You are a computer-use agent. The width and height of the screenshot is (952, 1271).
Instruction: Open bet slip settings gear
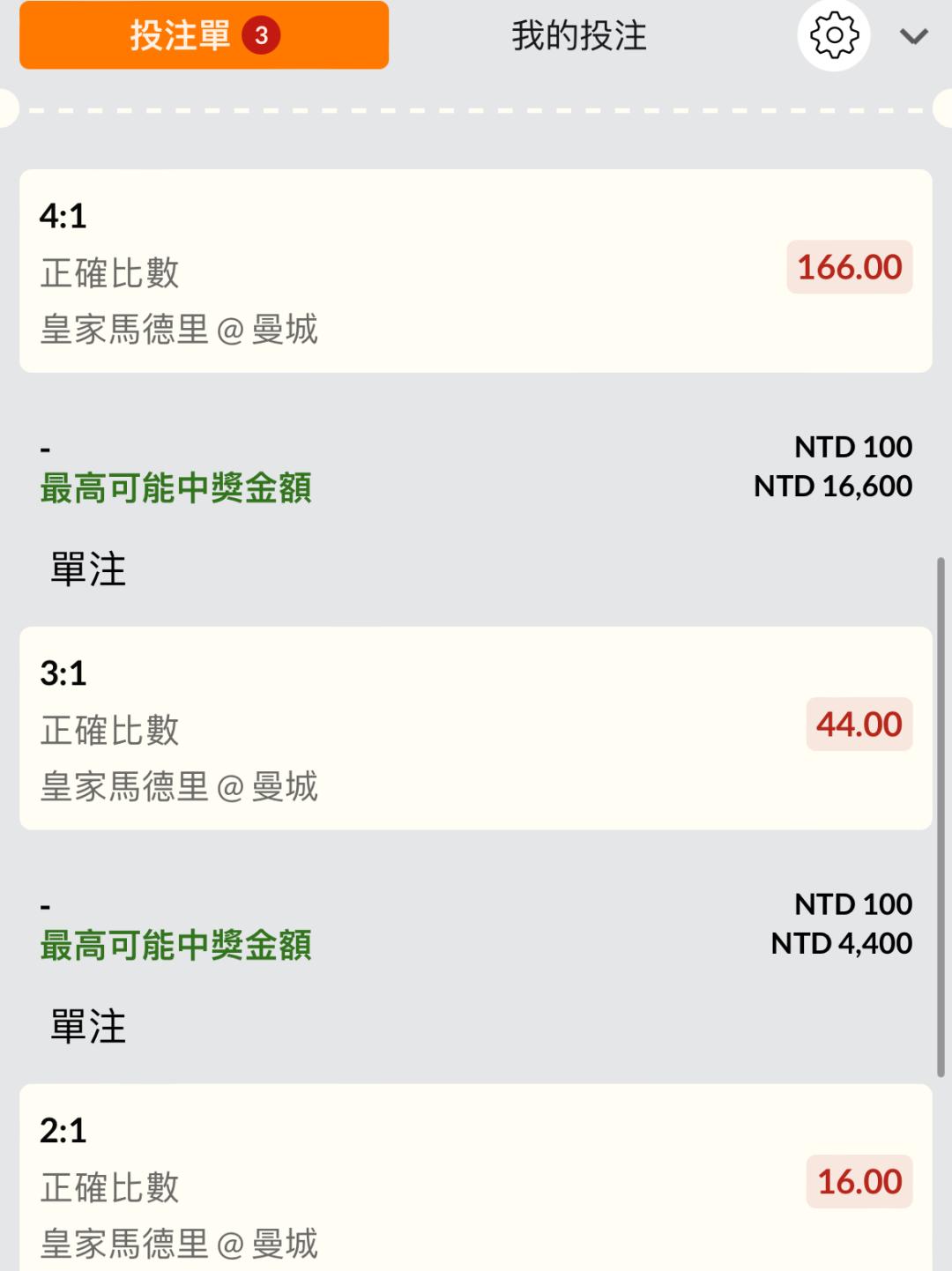click(834, 36)
